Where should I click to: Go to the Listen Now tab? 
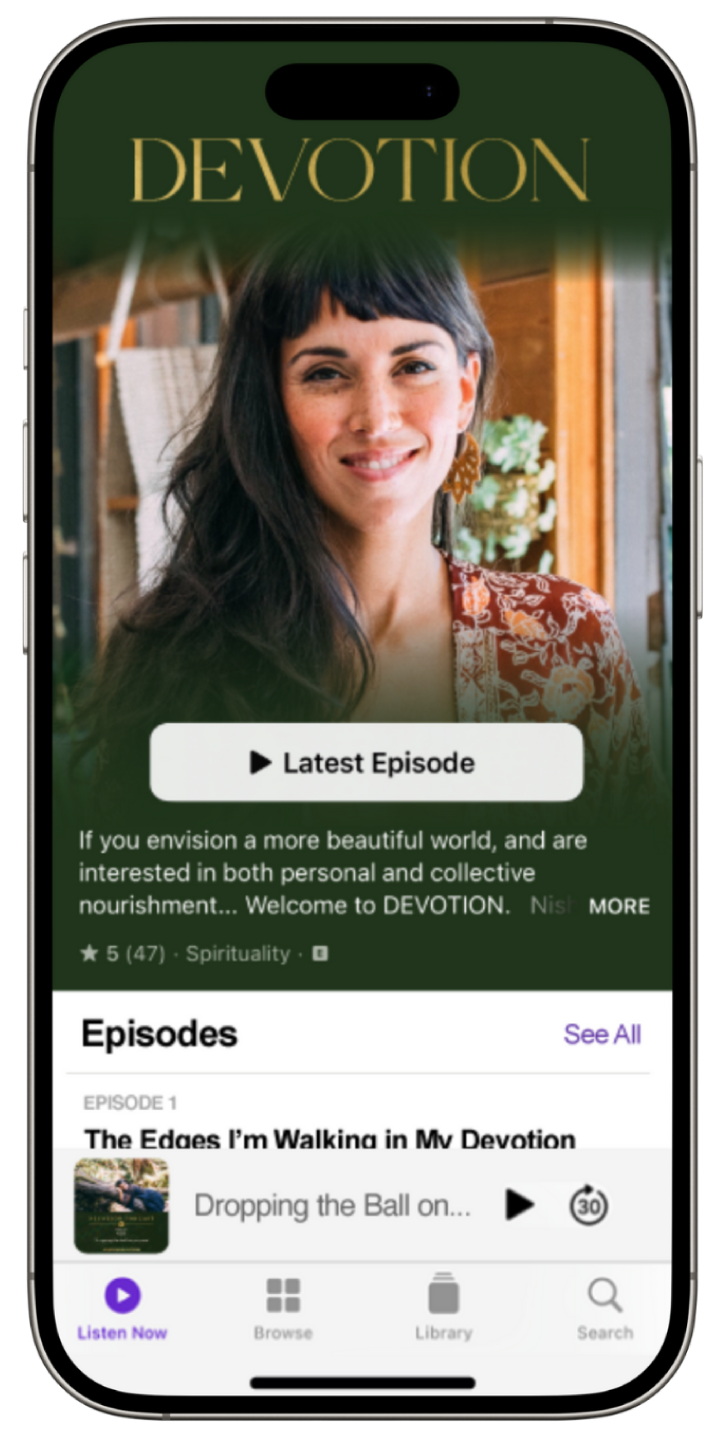tap(122, 1309)
